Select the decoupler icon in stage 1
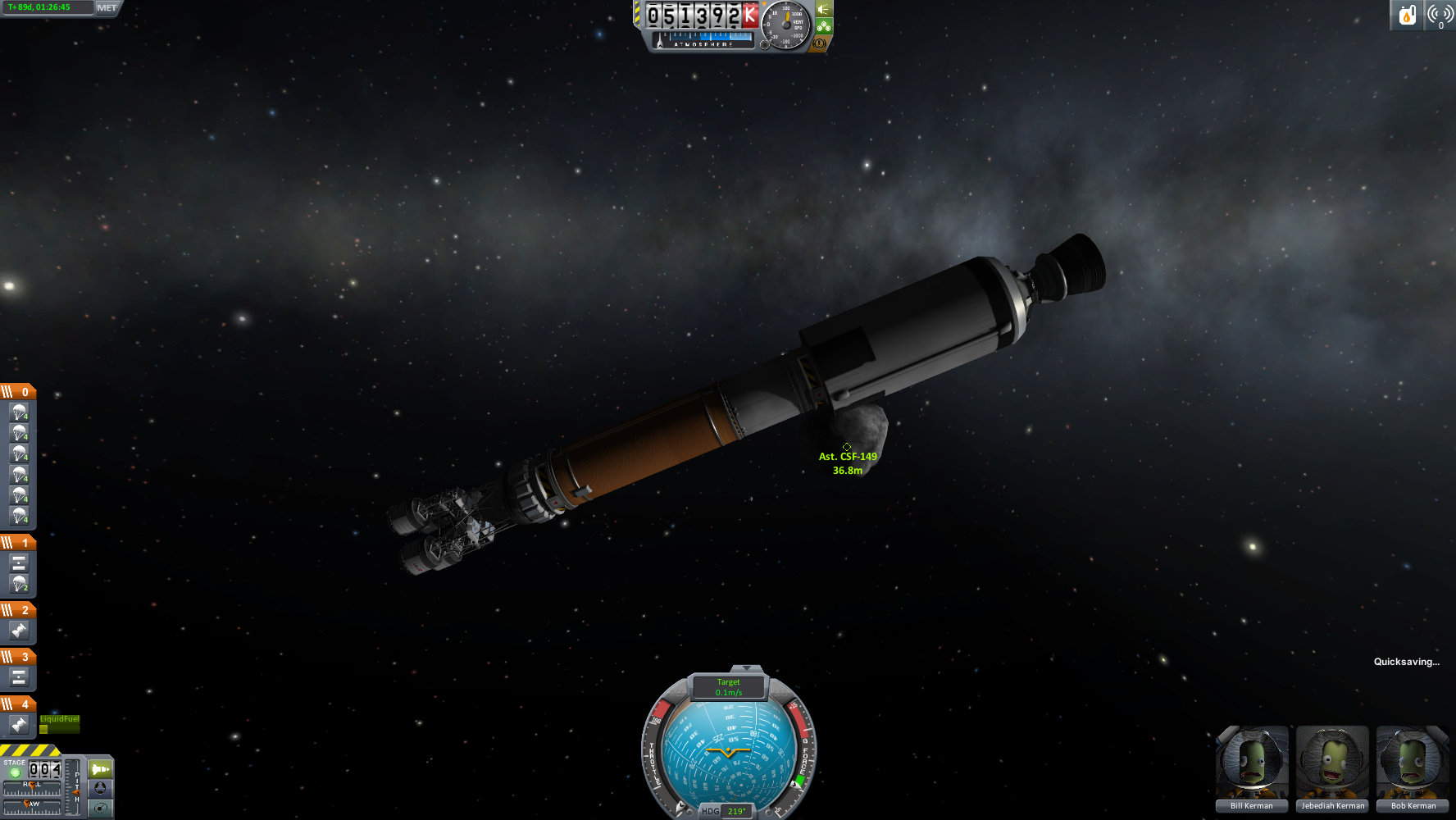This screenshot has height=820, width=1456. [x=19, y=563]
